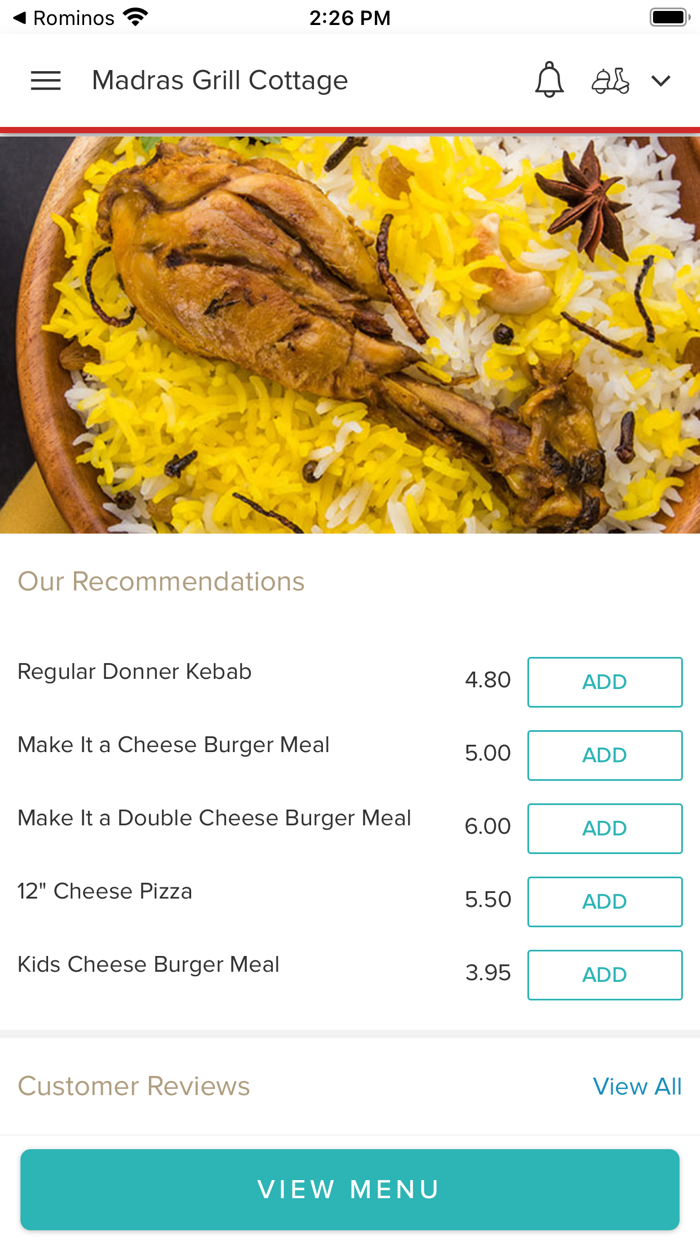This screenshot has height=1244, width=700.
Task: Open the hamburger menu
Action: coord(46,81)
